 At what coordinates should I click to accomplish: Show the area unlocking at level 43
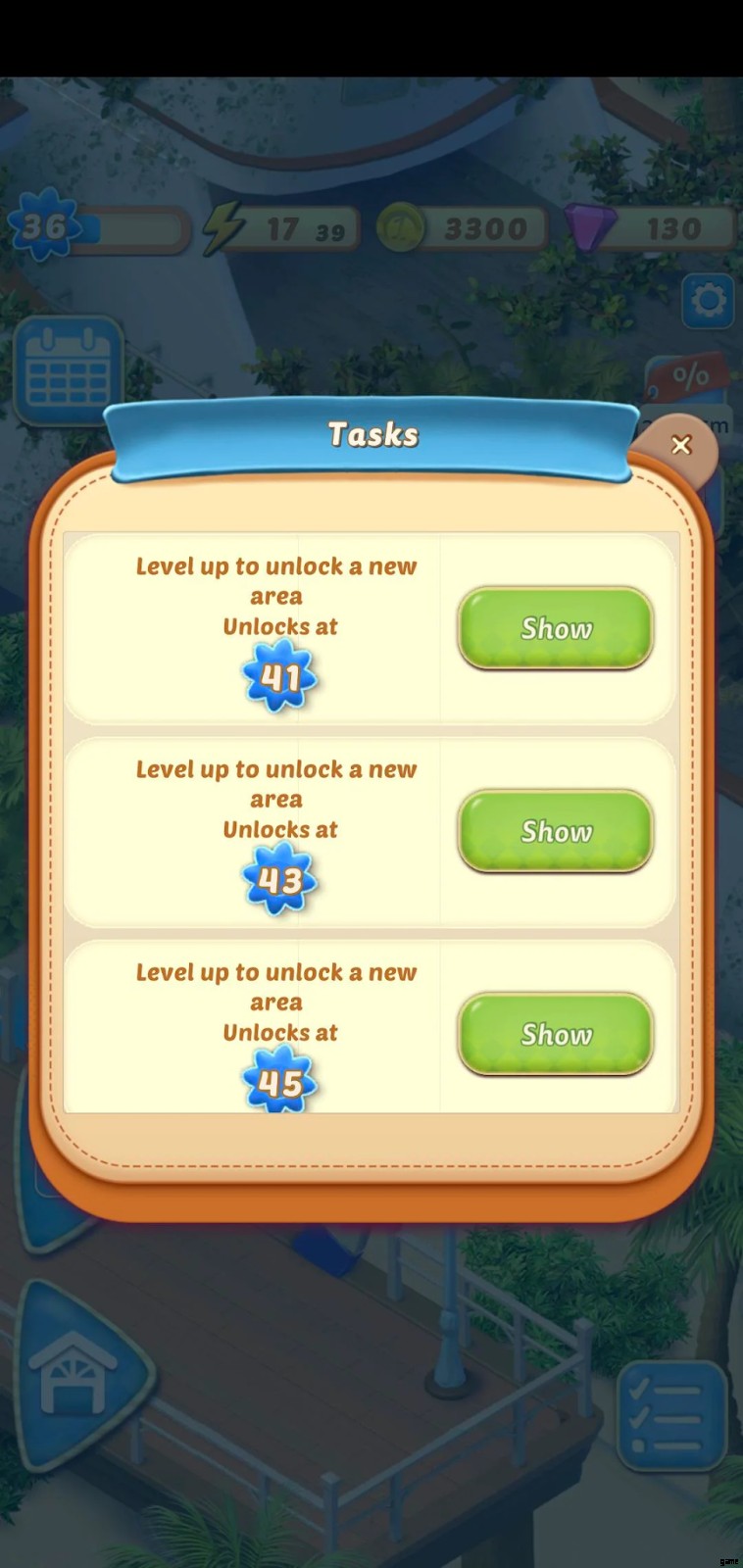coord(555,831)
